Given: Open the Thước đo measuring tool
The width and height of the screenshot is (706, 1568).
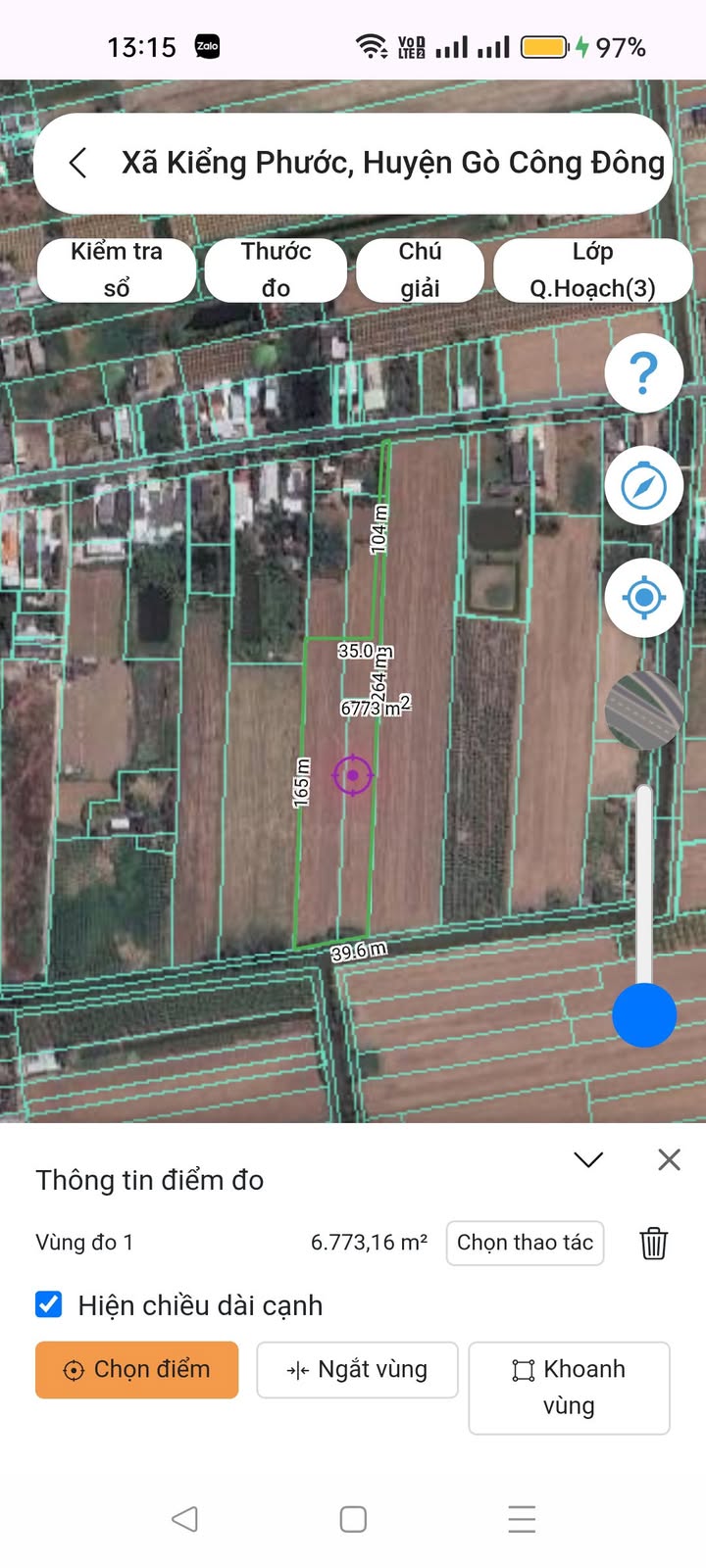Looking at the screenshot, I should (x=276, y=269).
